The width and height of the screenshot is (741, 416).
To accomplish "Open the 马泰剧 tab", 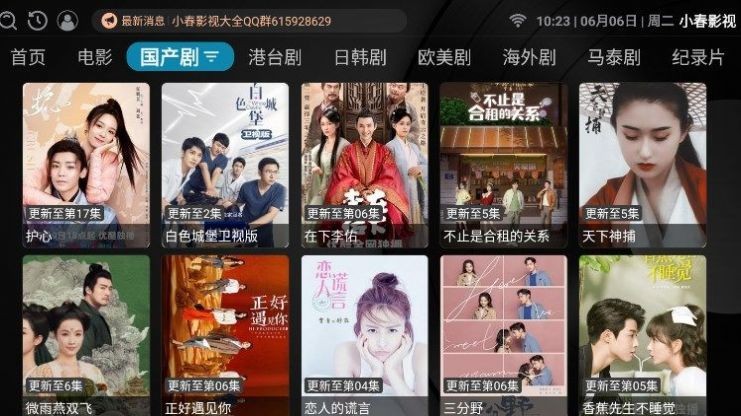I will 614,57.
